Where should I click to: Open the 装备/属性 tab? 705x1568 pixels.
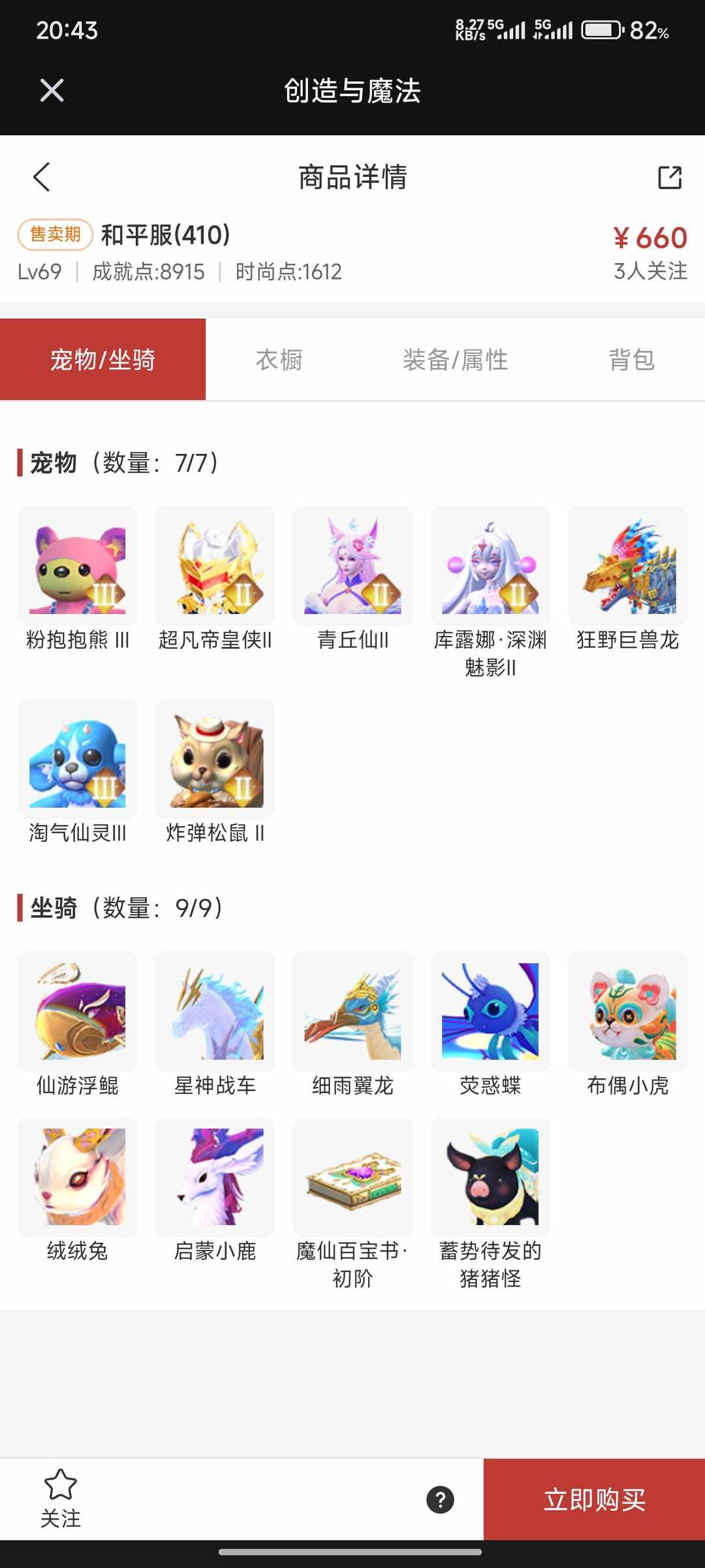[x=456, y=357]
